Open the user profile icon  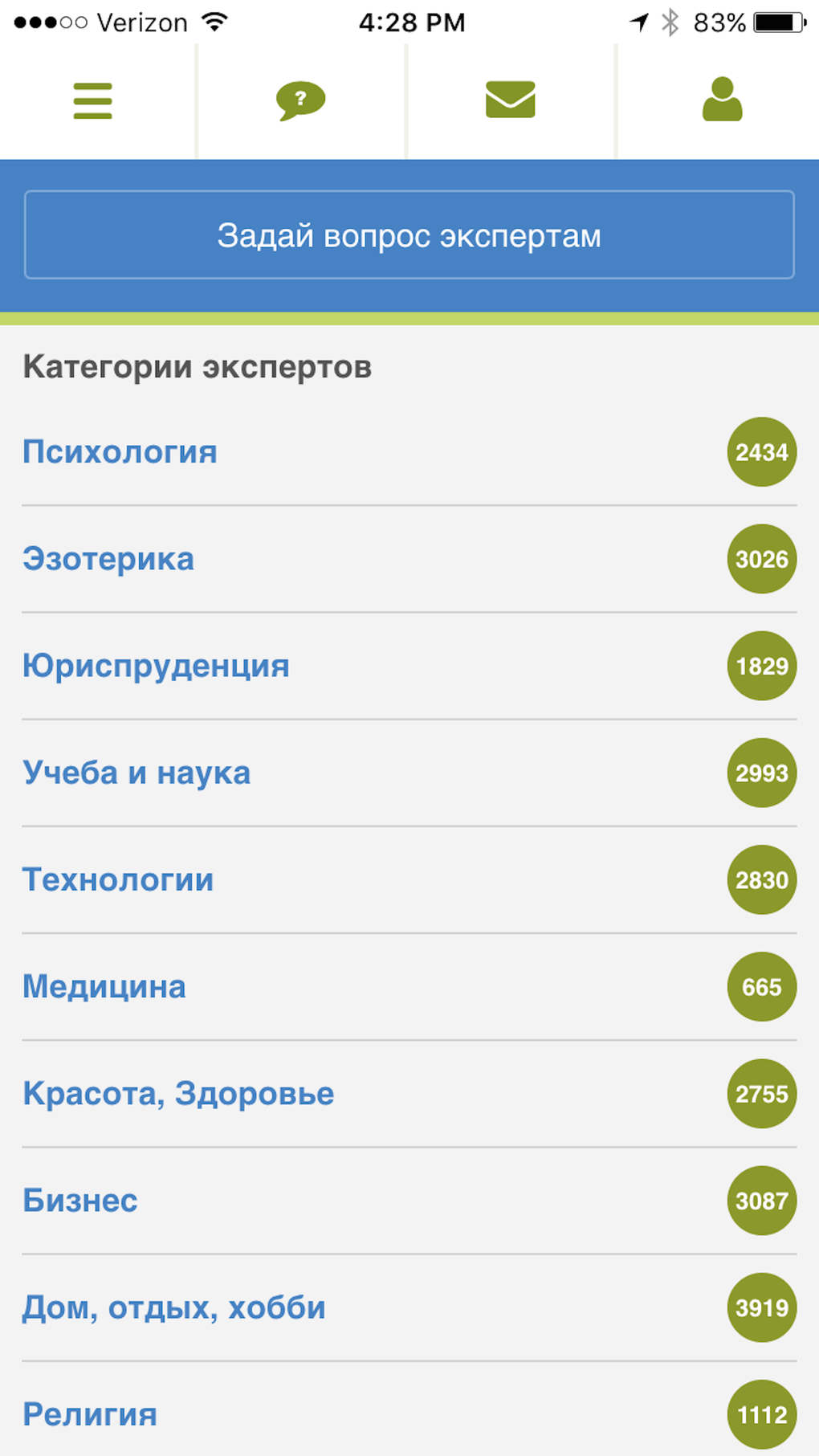(722, 100)
